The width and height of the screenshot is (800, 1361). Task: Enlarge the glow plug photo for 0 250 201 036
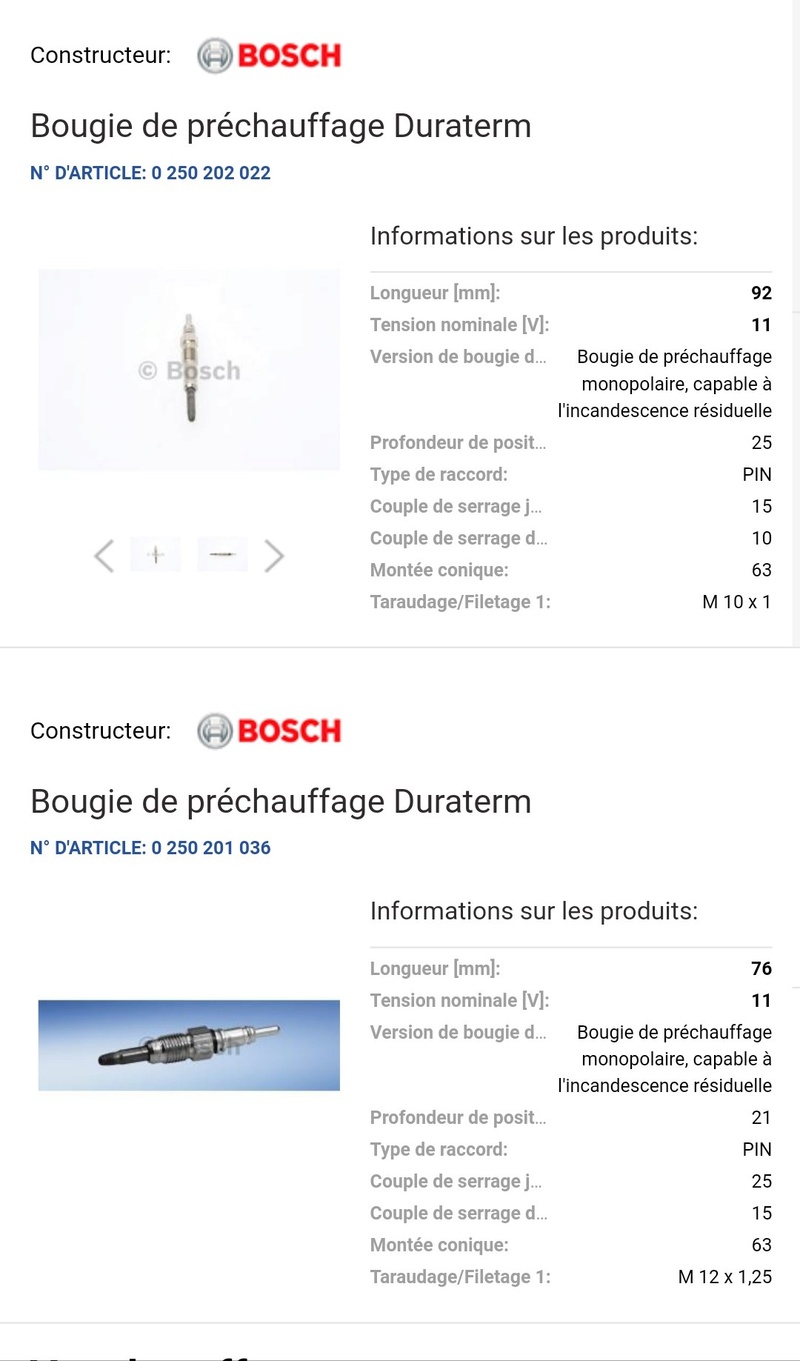pos(189,1045)
